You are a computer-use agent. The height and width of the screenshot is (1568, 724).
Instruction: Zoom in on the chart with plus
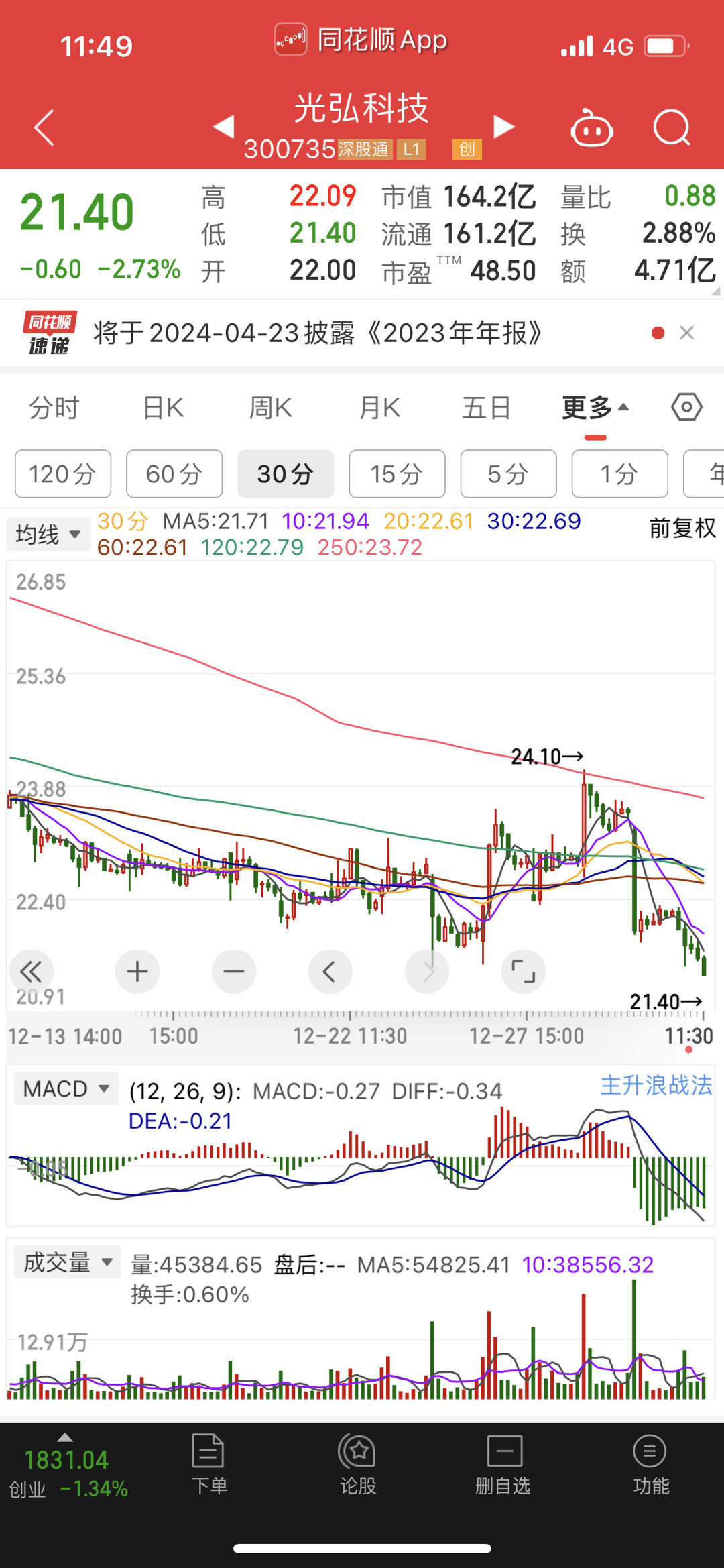(x=137, y=971)
